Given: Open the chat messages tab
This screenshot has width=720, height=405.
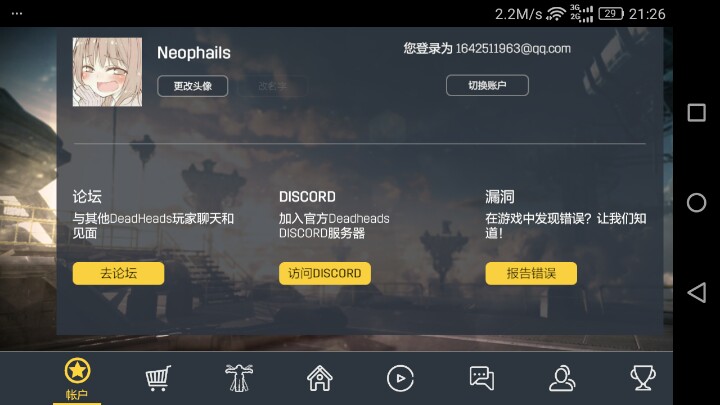Looking at the screenshot, I should (x=482, y=378).
